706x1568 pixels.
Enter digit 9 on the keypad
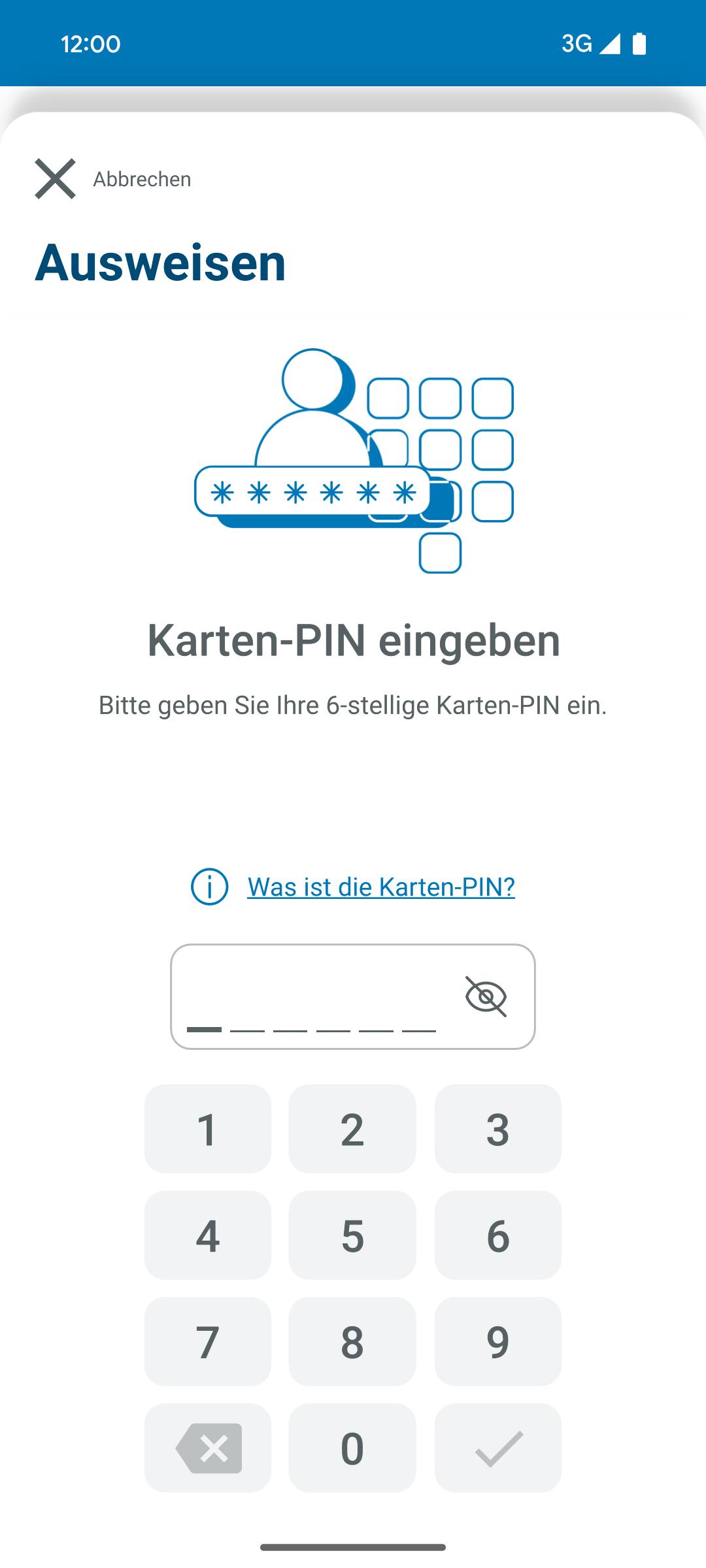click(x=497, y=1341)
